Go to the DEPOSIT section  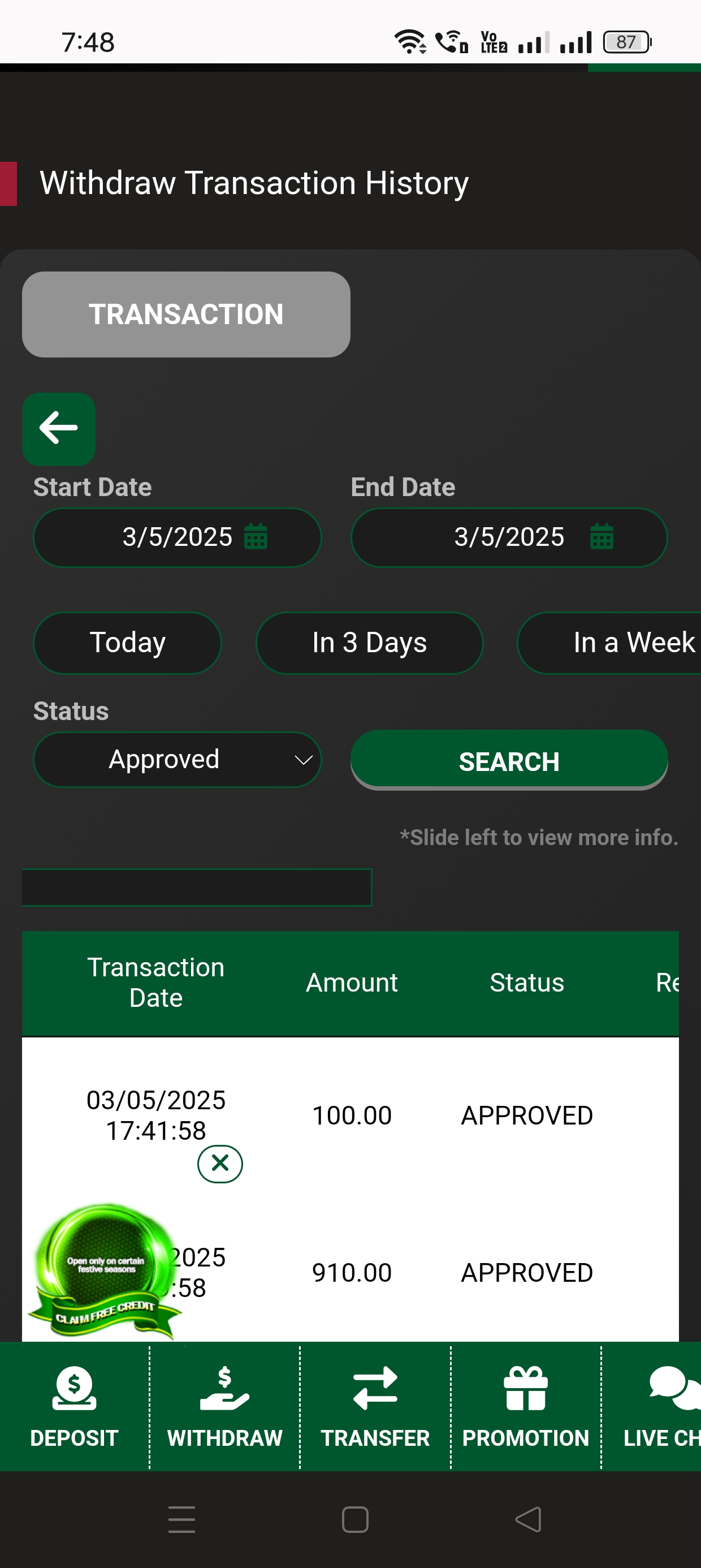point(74,1407)
